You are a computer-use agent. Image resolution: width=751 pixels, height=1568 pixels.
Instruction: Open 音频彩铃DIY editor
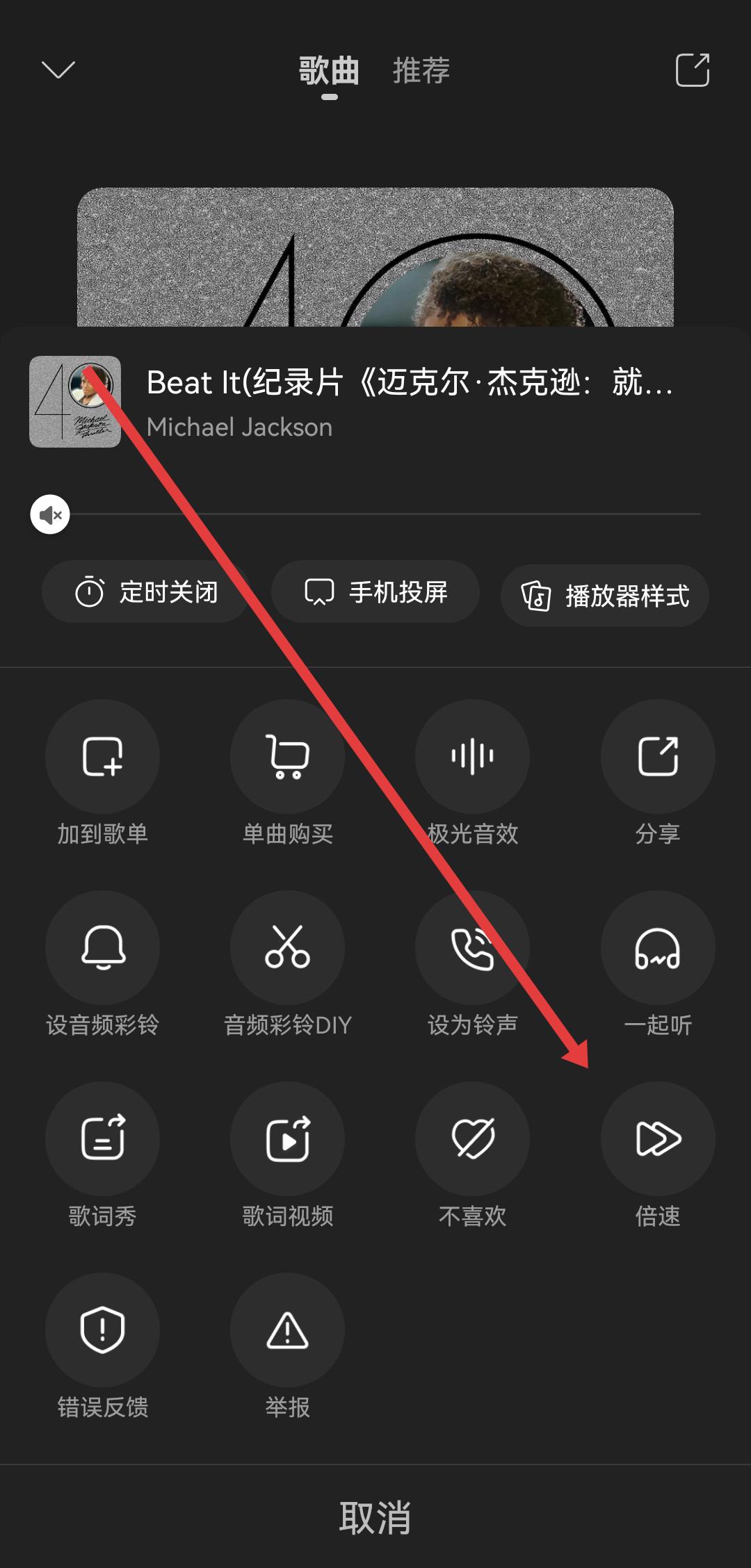287,947
